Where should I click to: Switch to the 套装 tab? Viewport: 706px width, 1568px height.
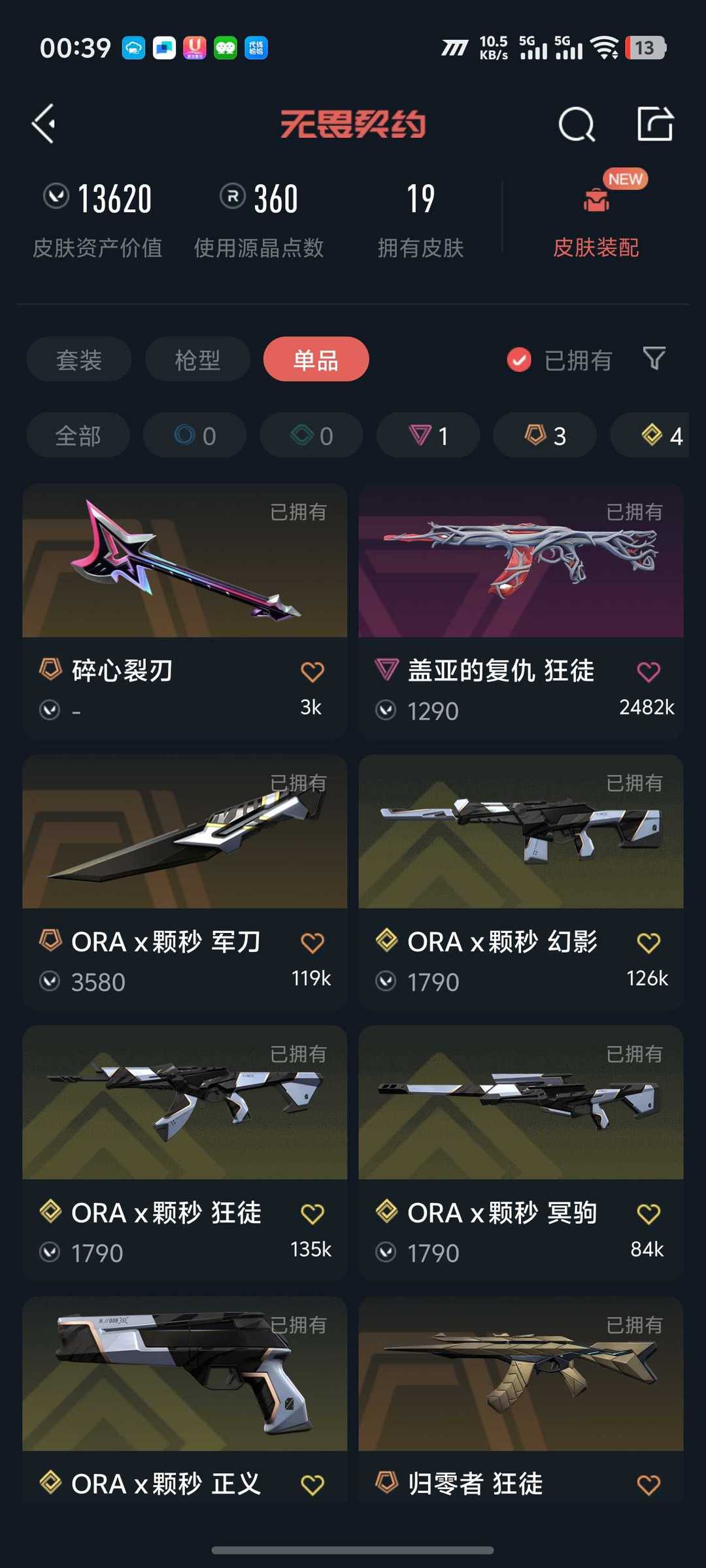79,359
